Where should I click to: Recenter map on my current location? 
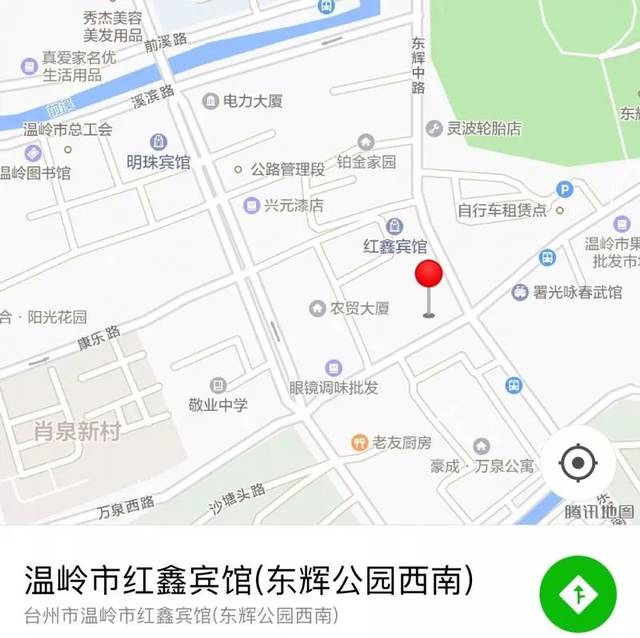(578, 463)
